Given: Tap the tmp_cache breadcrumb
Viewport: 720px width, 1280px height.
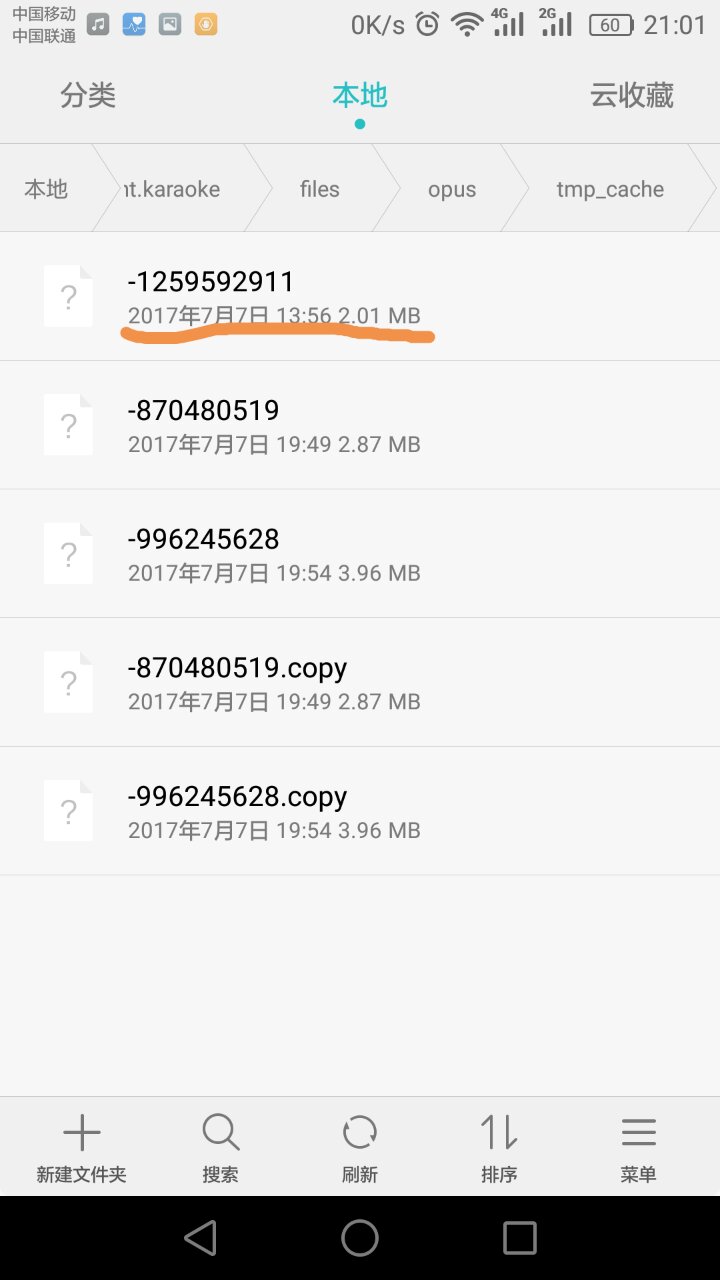Looking at the screenshot, I should (x=610, y=189).
